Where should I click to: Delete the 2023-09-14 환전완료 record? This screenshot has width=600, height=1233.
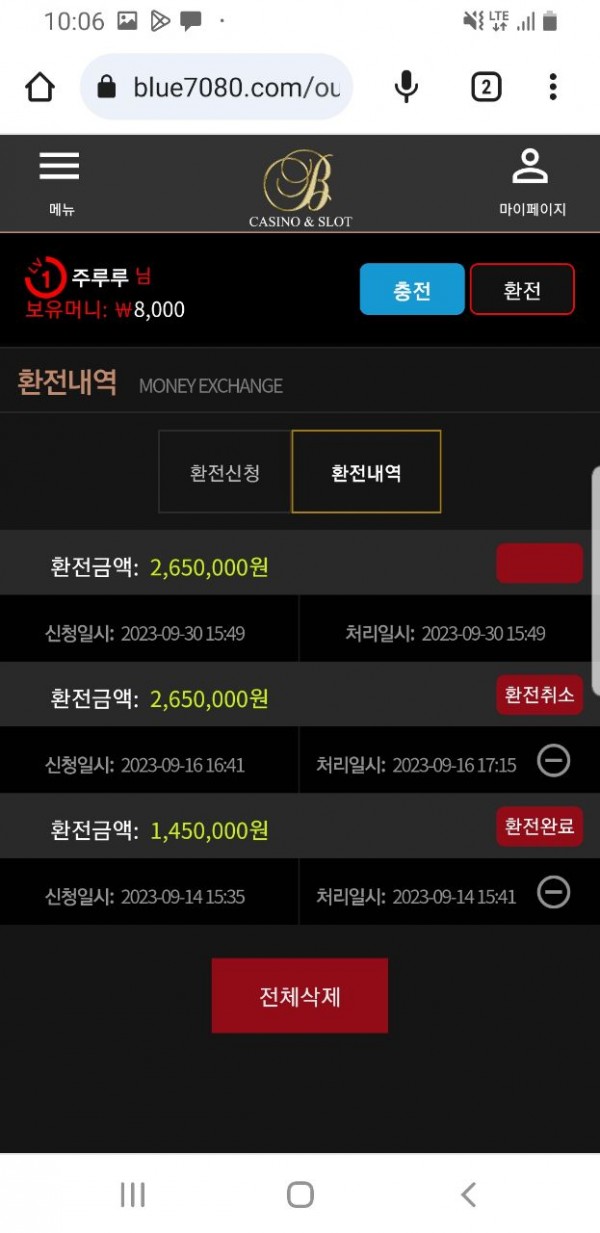pos(553,892)
